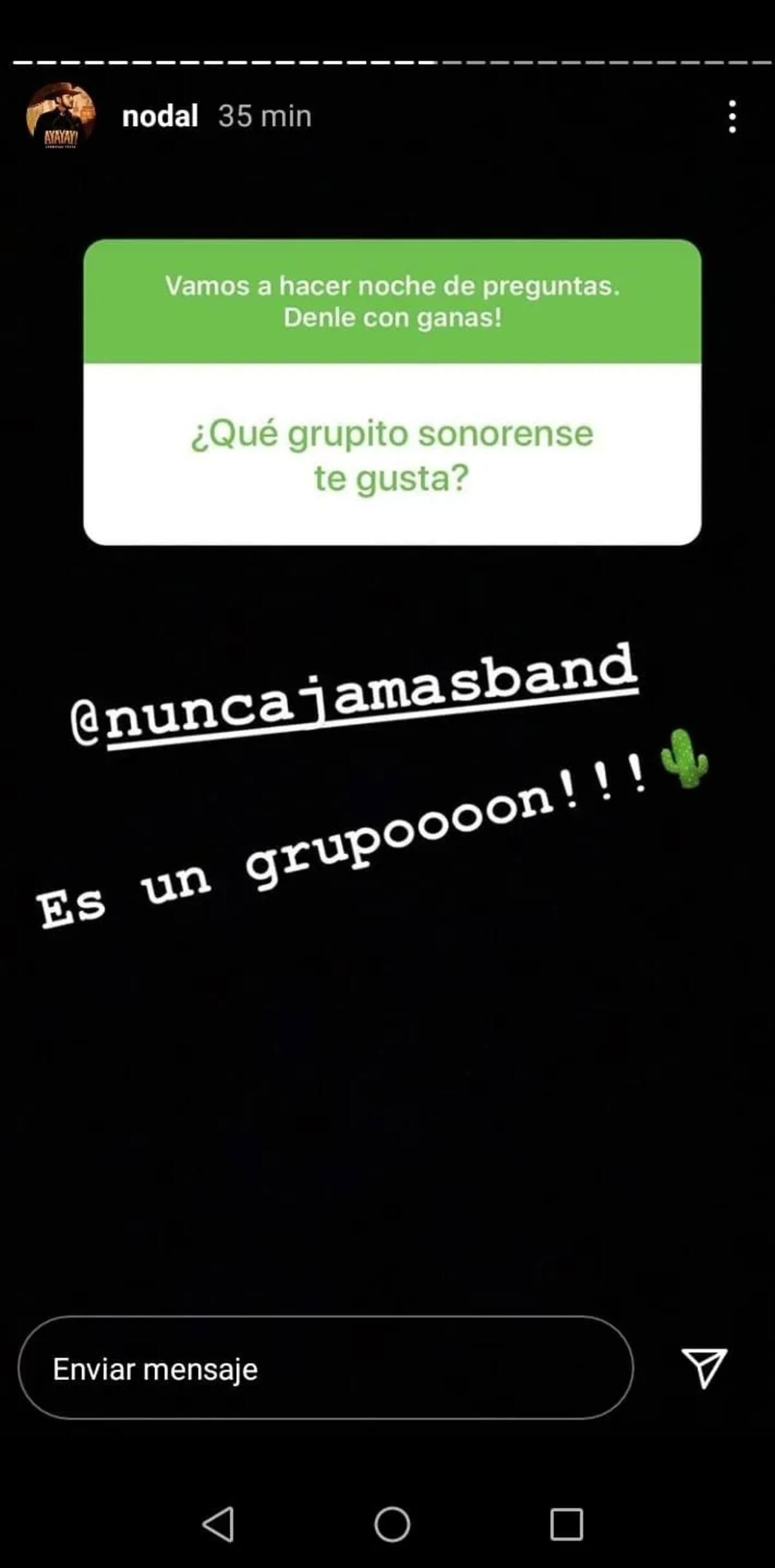This screenshot has height=1568, width=775.
Task: Open recent apps
Action: click(x=566, y=1524)
